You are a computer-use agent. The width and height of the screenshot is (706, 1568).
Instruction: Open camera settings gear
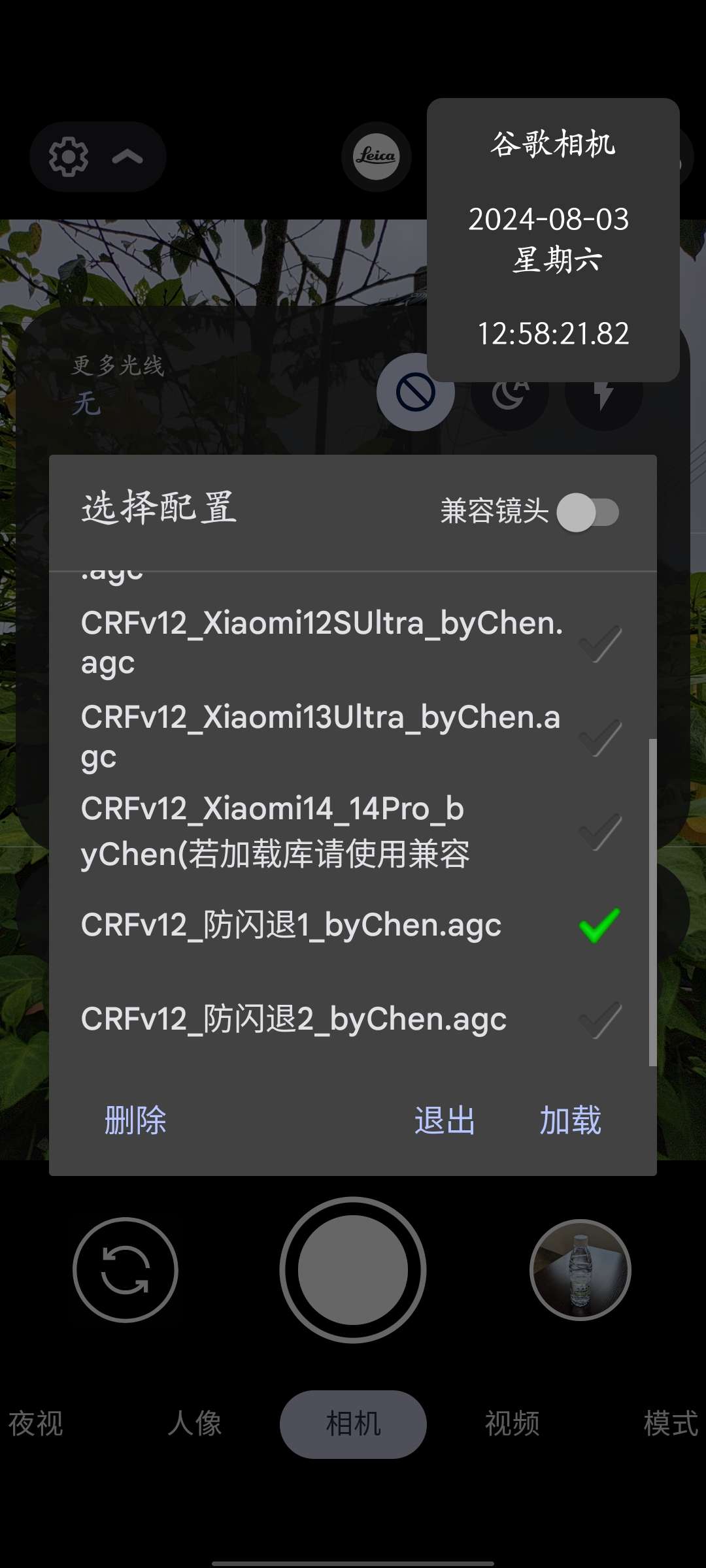[x=69, y=157]
